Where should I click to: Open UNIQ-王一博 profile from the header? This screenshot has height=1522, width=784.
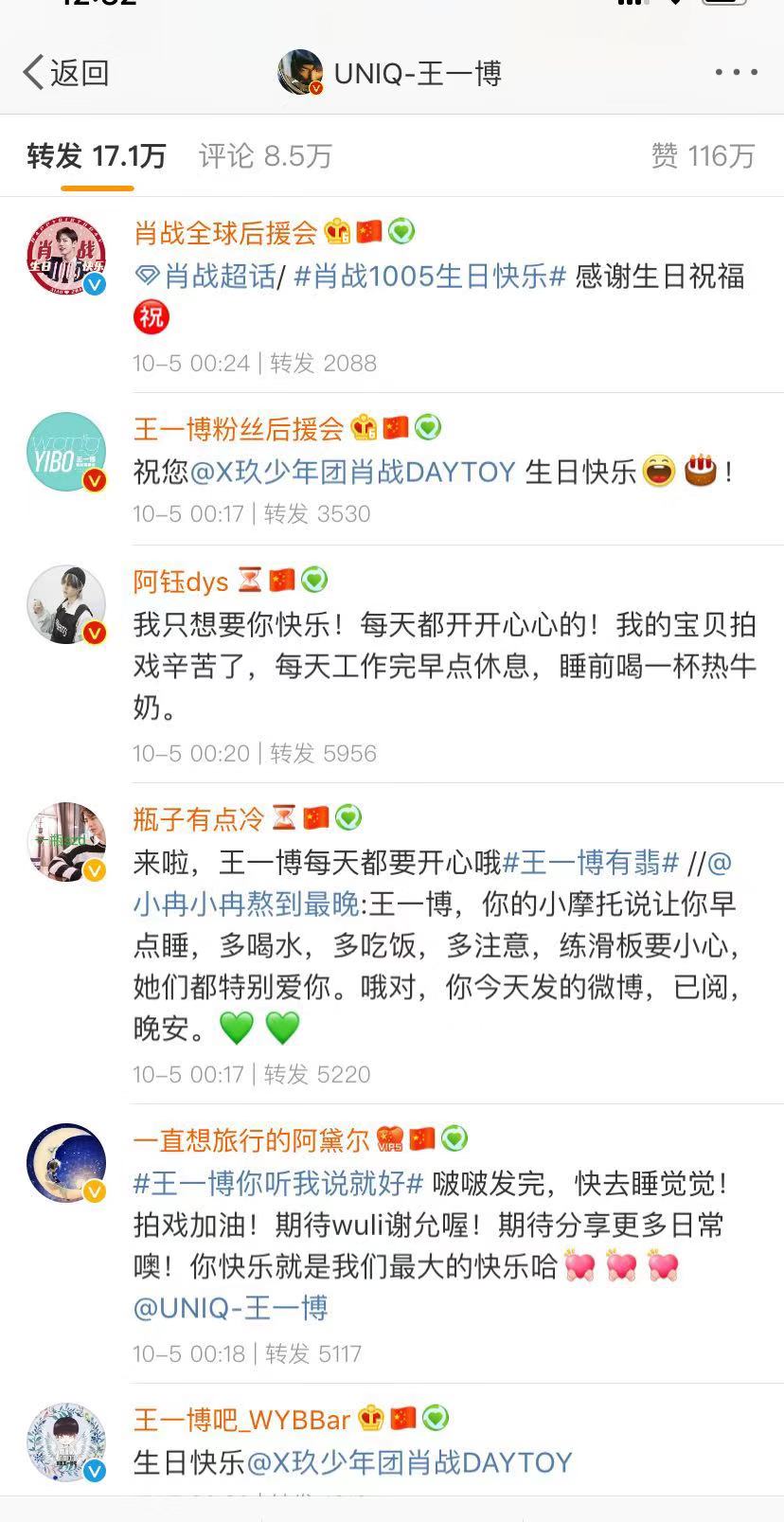[x=390, y=73]
